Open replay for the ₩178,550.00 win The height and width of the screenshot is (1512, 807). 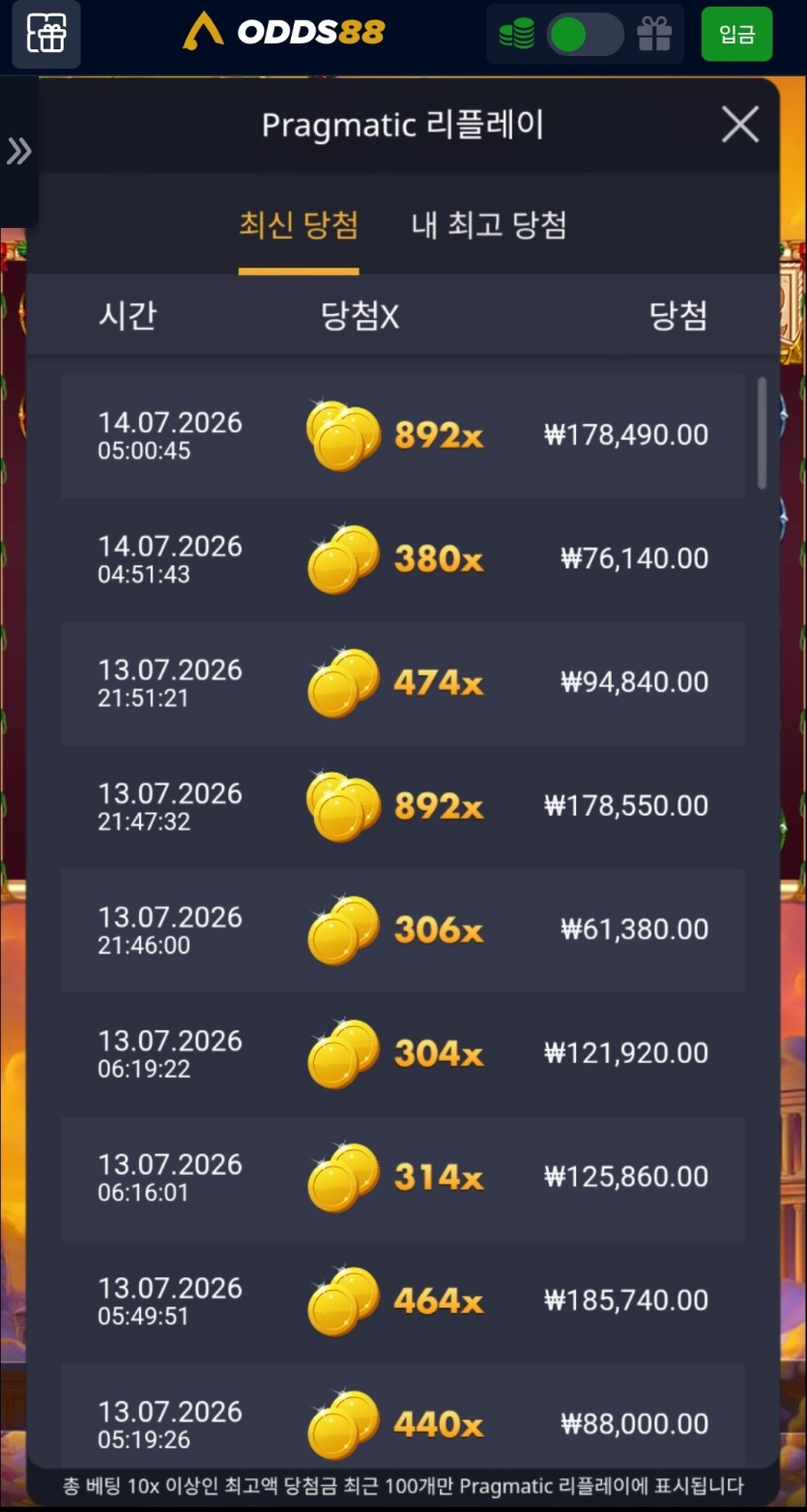click(403, 807)
